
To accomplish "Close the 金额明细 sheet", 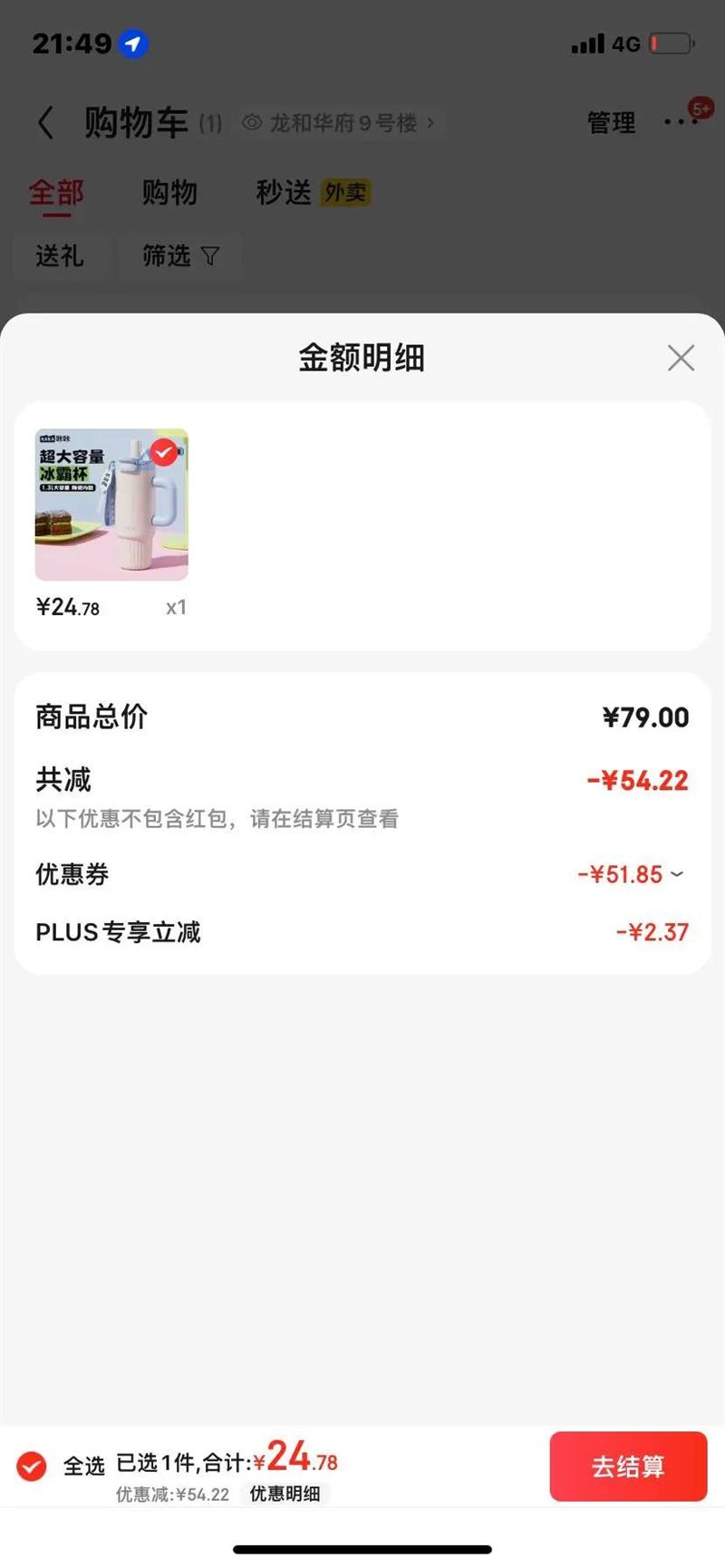I will pos(681,358).
